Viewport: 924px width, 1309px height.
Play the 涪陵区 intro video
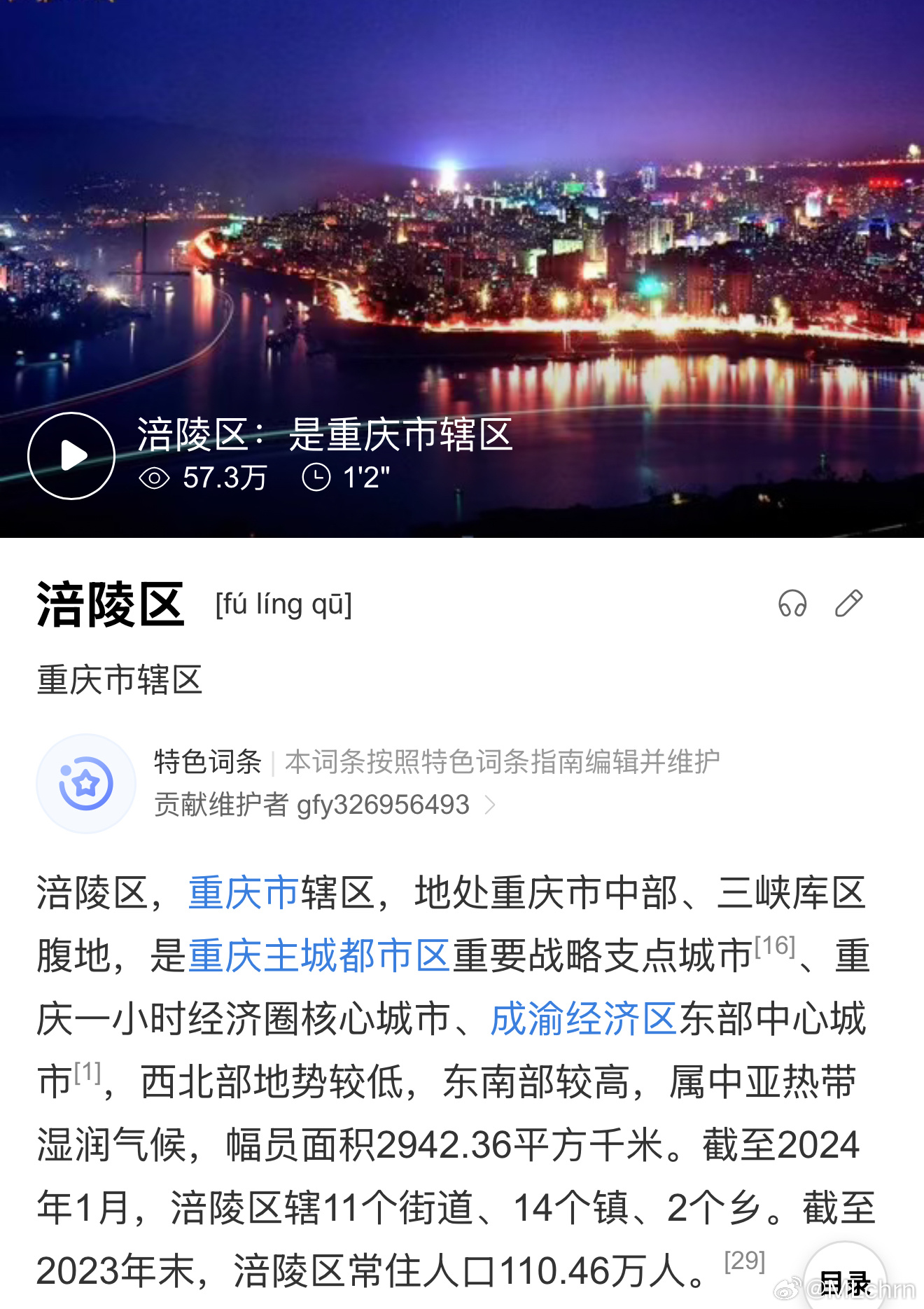(71, 456)
